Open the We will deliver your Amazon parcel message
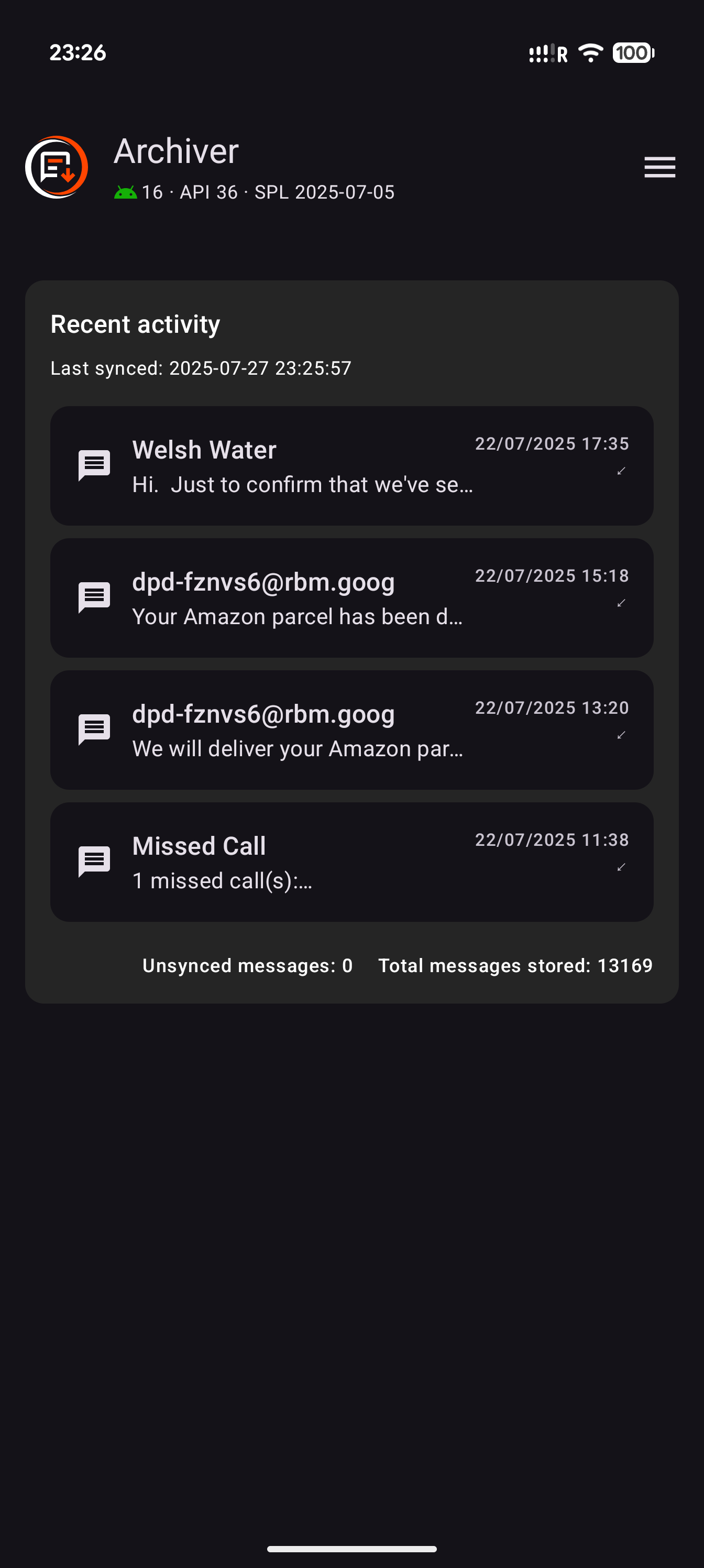 point(351,730)
